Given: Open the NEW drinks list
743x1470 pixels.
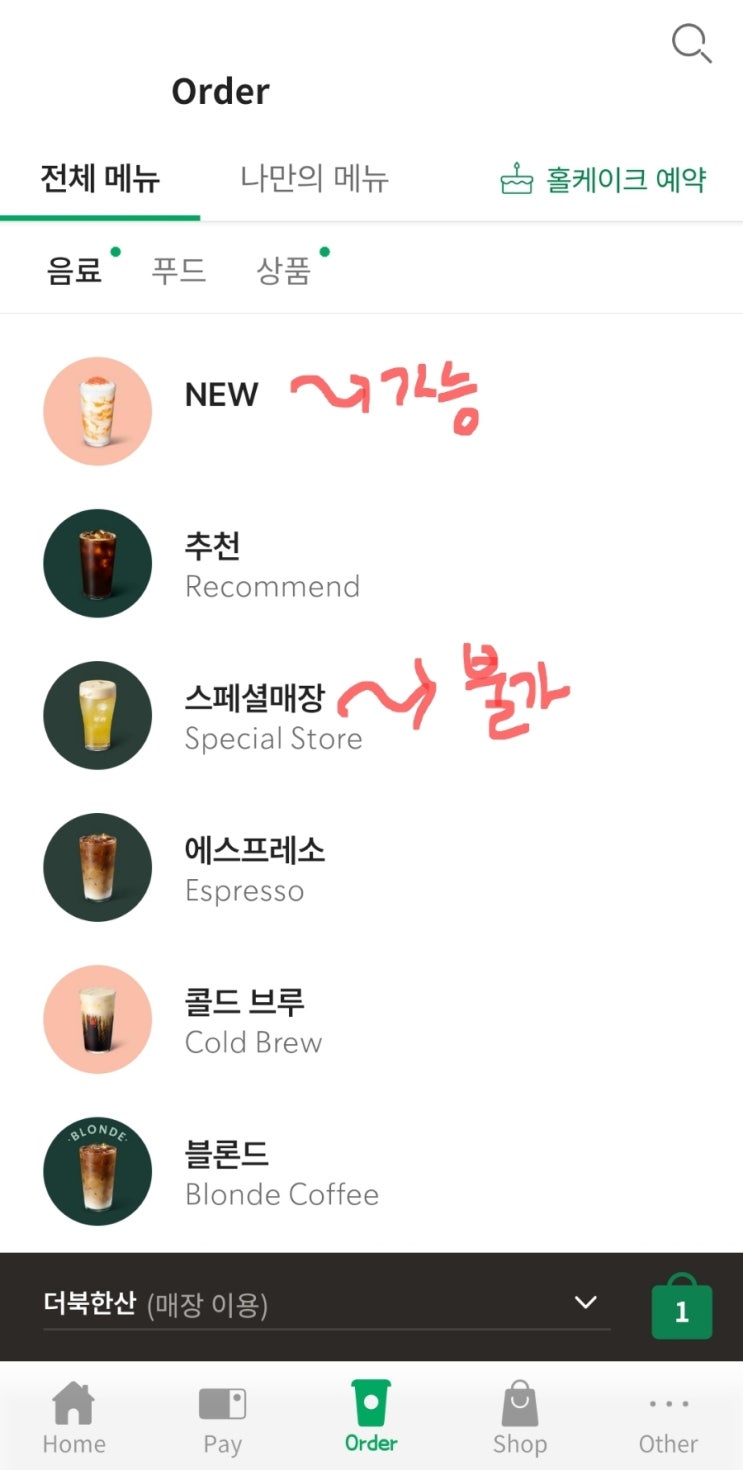Looking at the screenshot, I should 221,395.
